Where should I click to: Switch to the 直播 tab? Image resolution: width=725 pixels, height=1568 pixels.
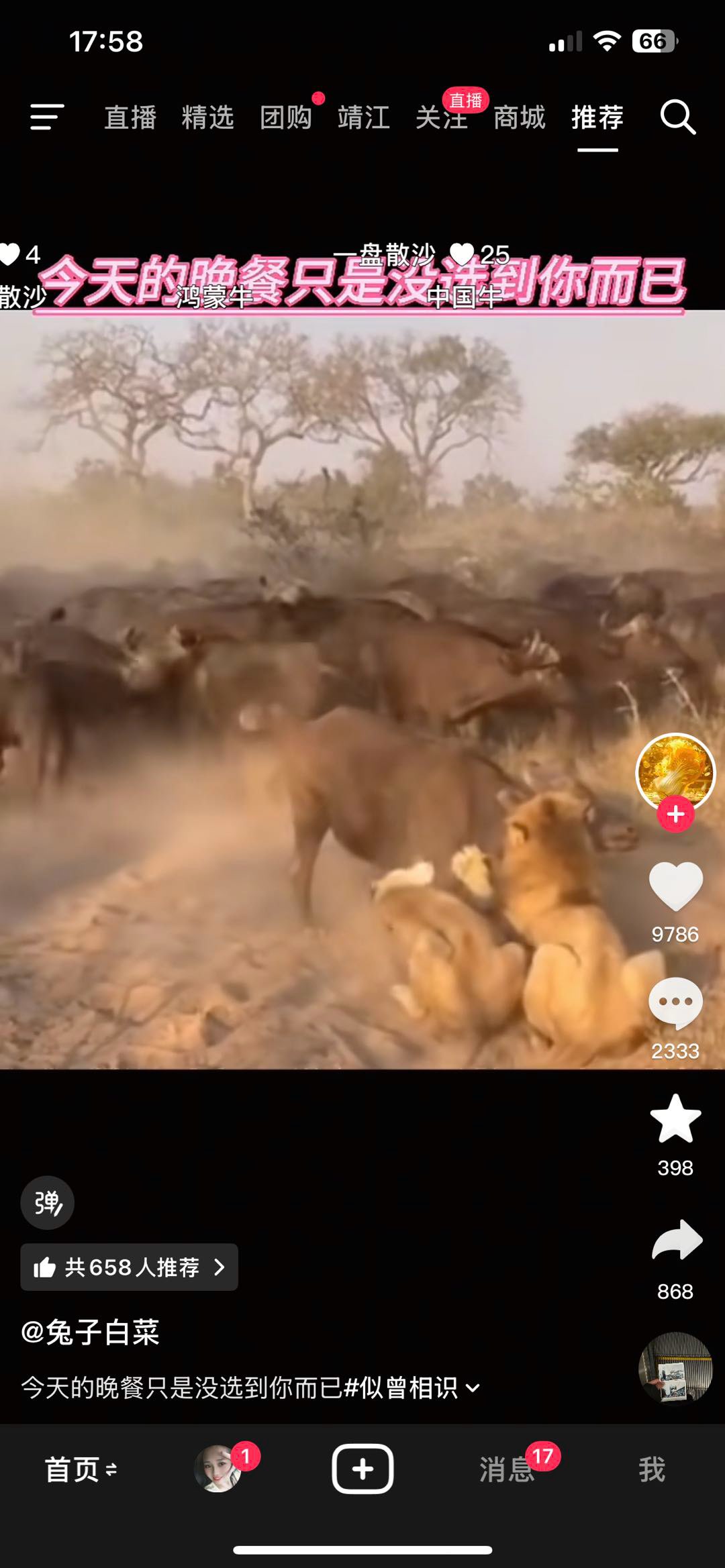pyautogui.click(x=130, y=117)
